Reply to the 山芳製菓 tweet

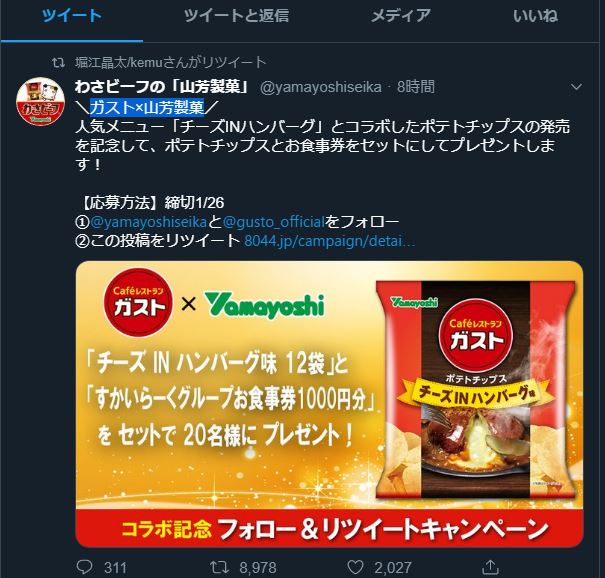(x=87, y=566)
